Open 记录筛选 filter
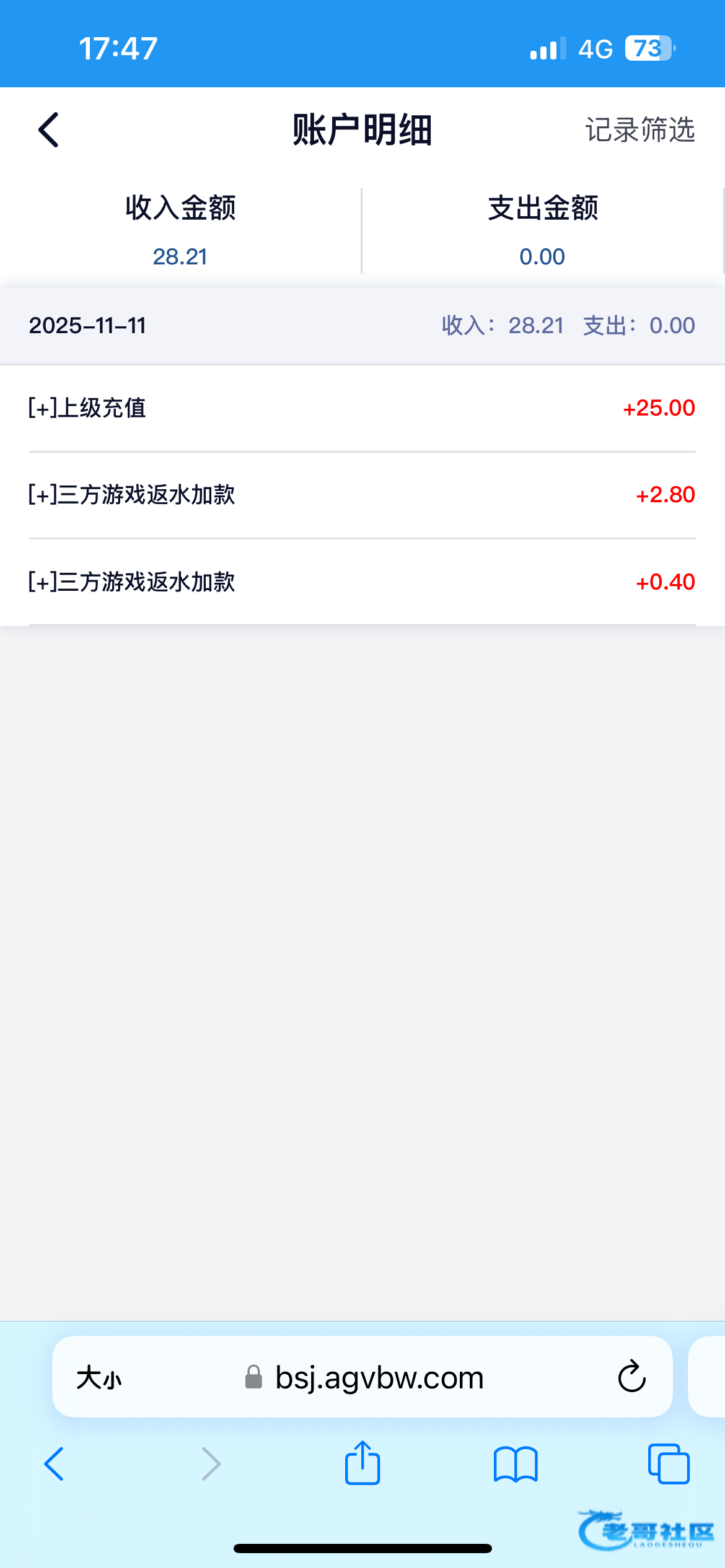 [639, 130]
